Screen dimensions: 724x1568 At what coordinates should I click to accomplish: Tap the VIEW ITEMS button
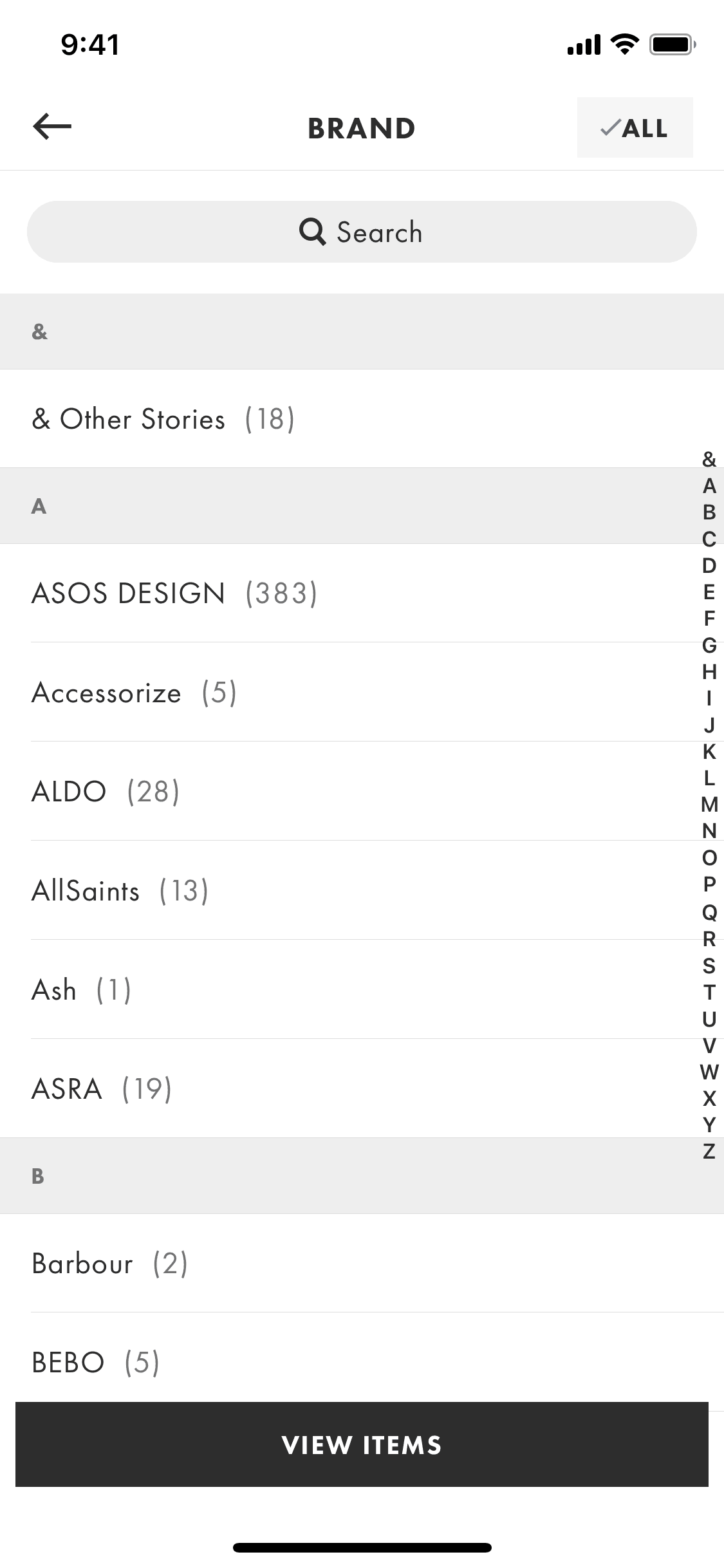click(362, 1445)
